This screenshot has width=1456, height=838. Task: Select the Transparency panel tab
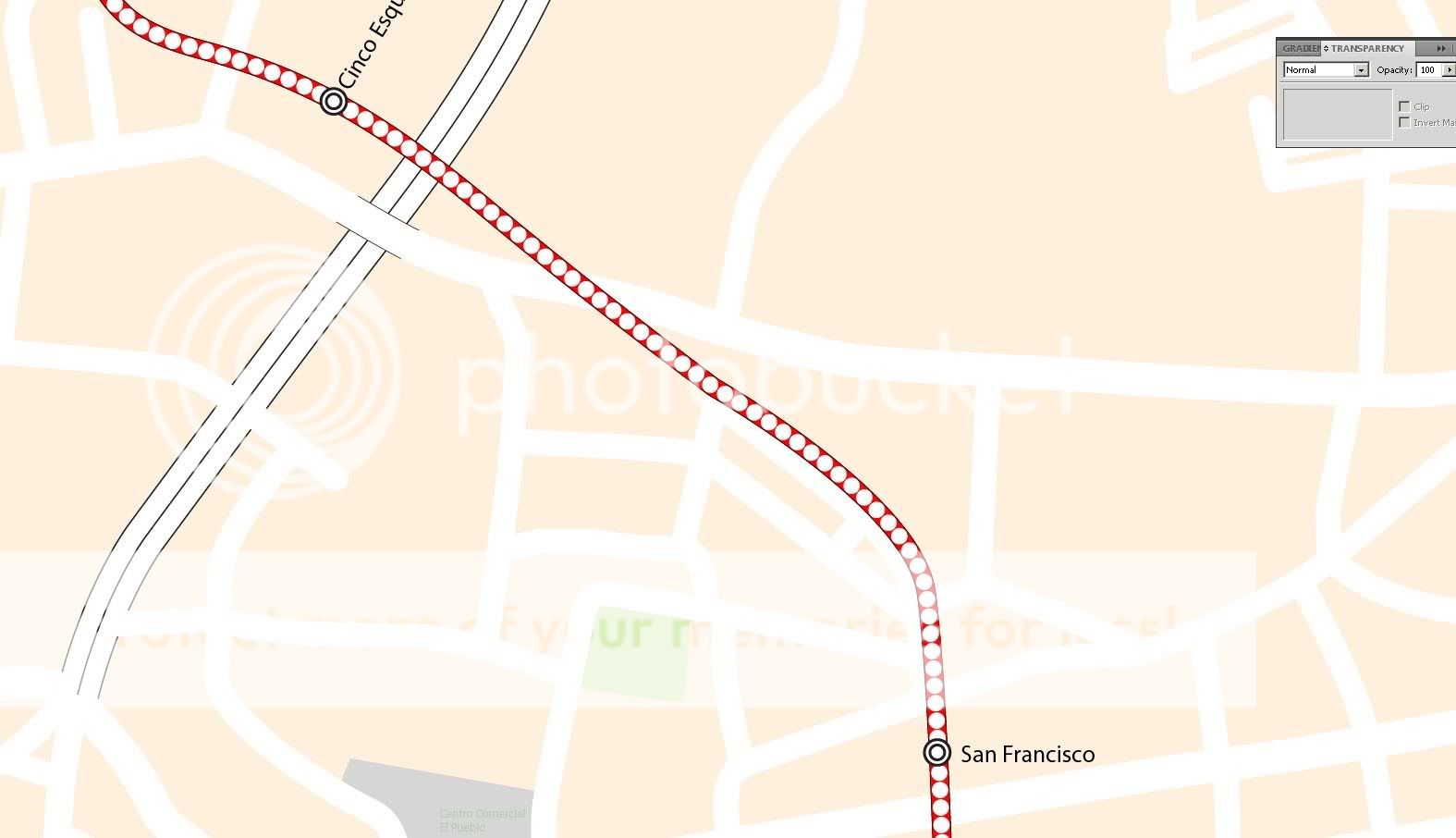pyautogui.click(x=1366, y=48)
